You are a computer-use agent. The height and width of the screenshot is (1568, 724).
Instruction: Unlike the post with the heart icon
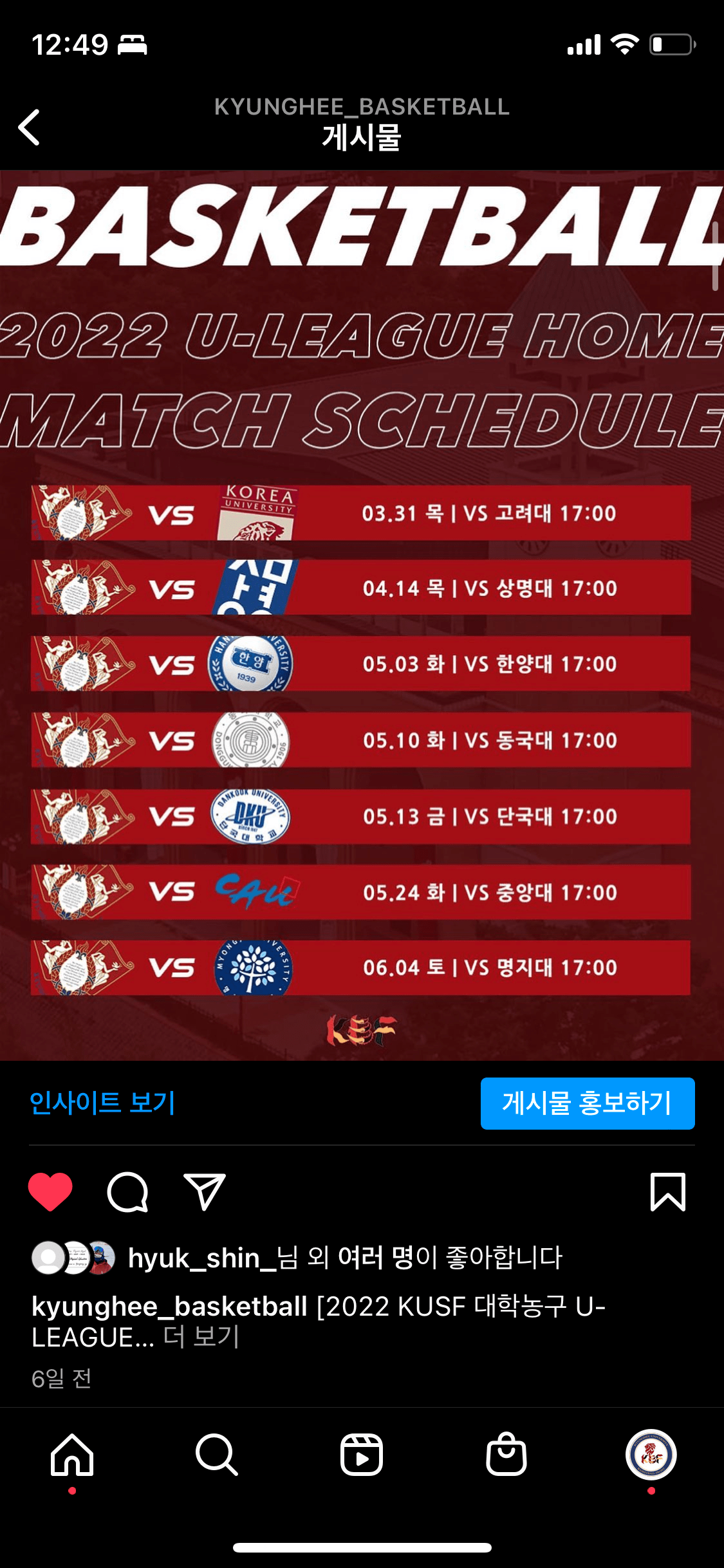pyautogui.click(x=50, y=1191)
